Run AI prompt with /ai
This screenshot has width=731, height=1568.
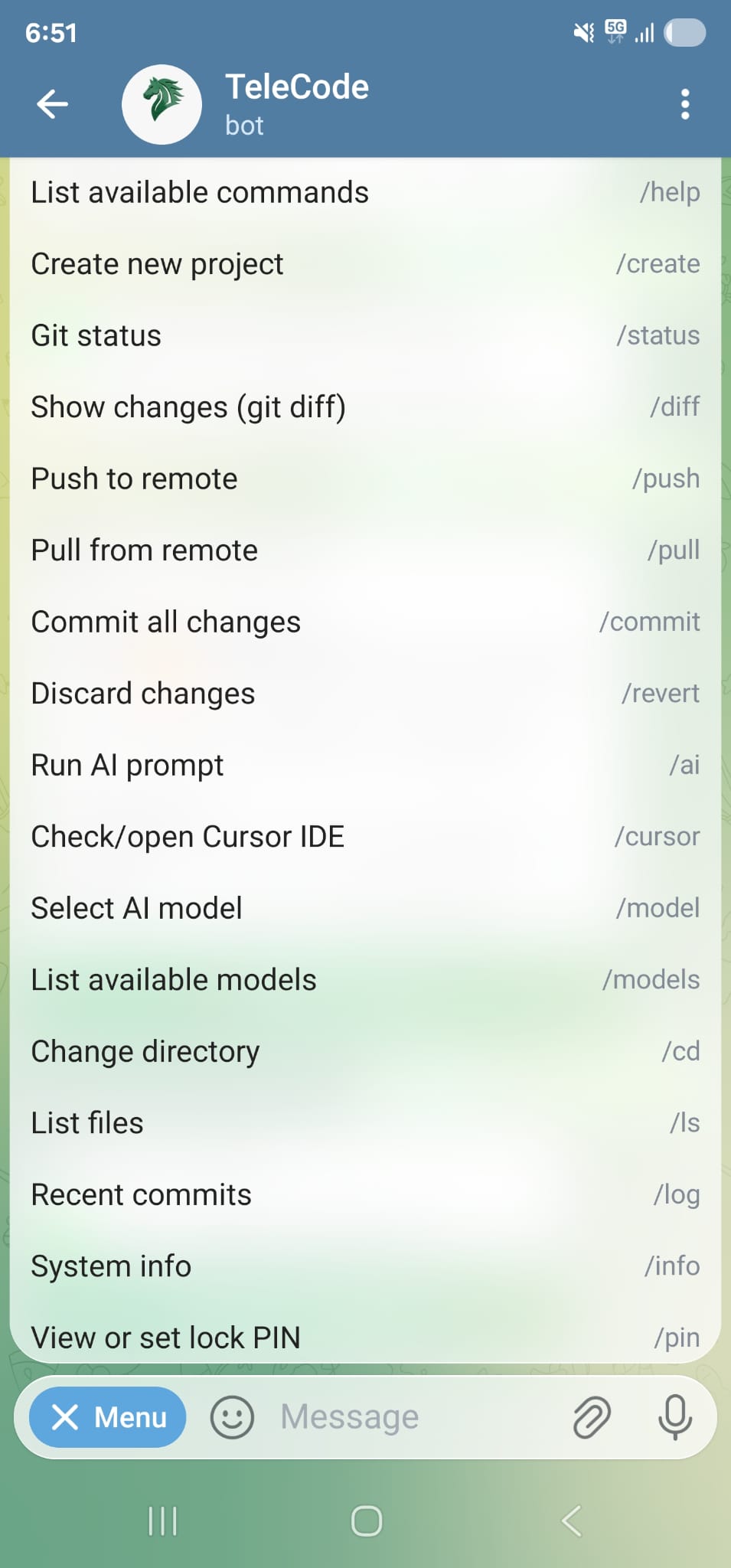(x=365, y=764)
